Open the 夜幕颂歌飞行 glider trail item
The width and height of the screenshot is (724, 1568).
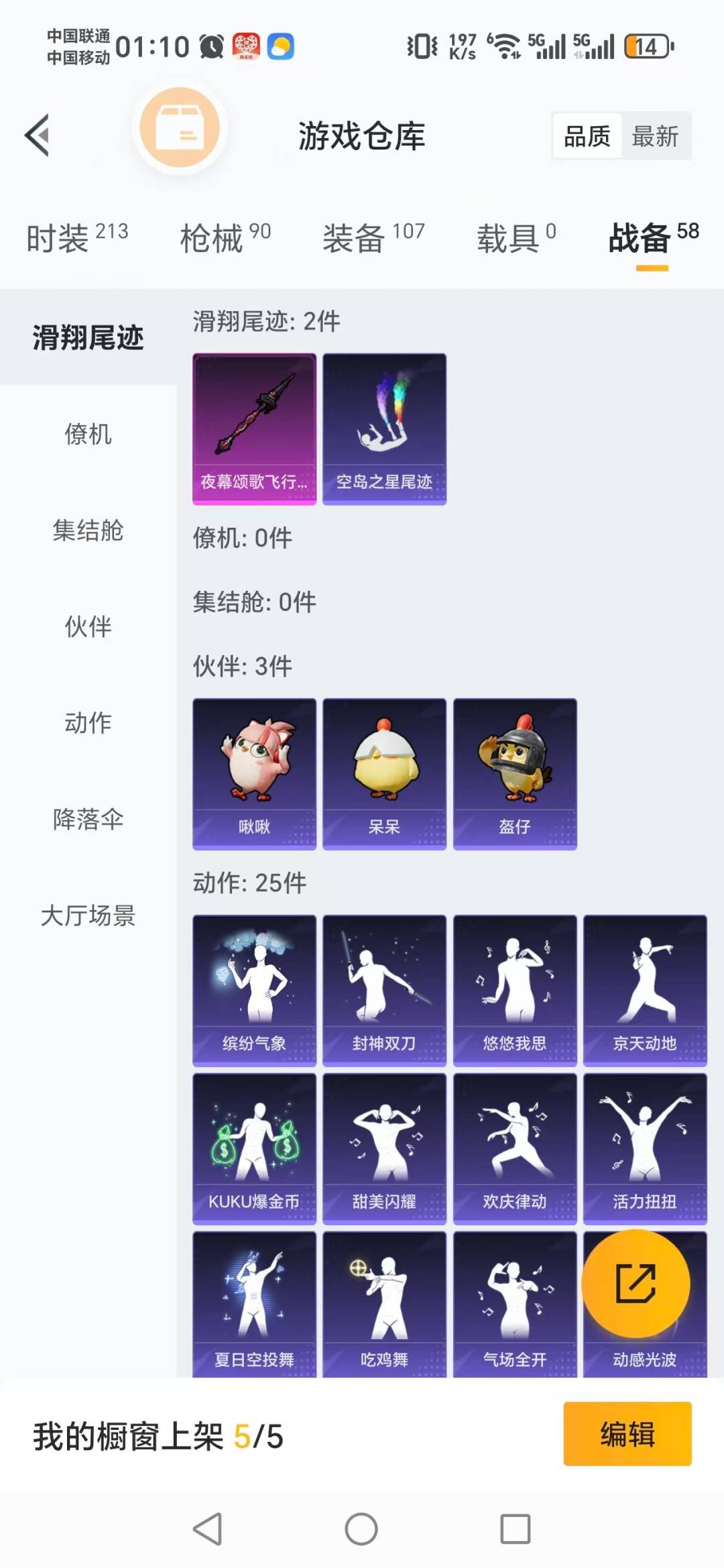click(x=253, y=427)
